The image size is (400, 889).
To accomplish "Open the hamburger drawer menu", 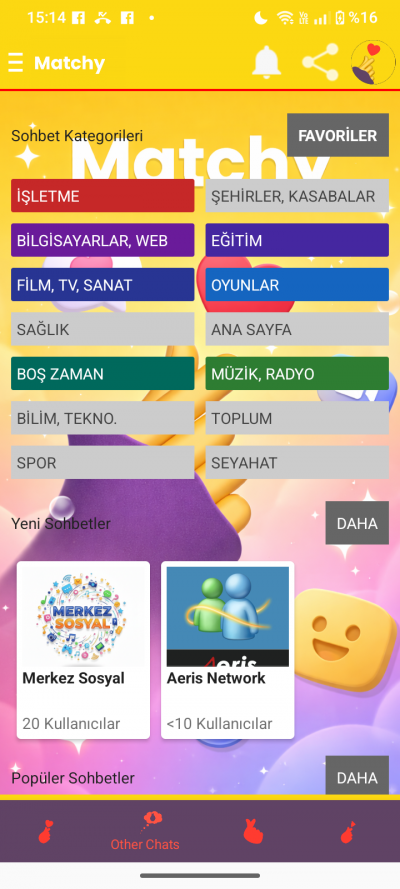I will click(16, 62).
